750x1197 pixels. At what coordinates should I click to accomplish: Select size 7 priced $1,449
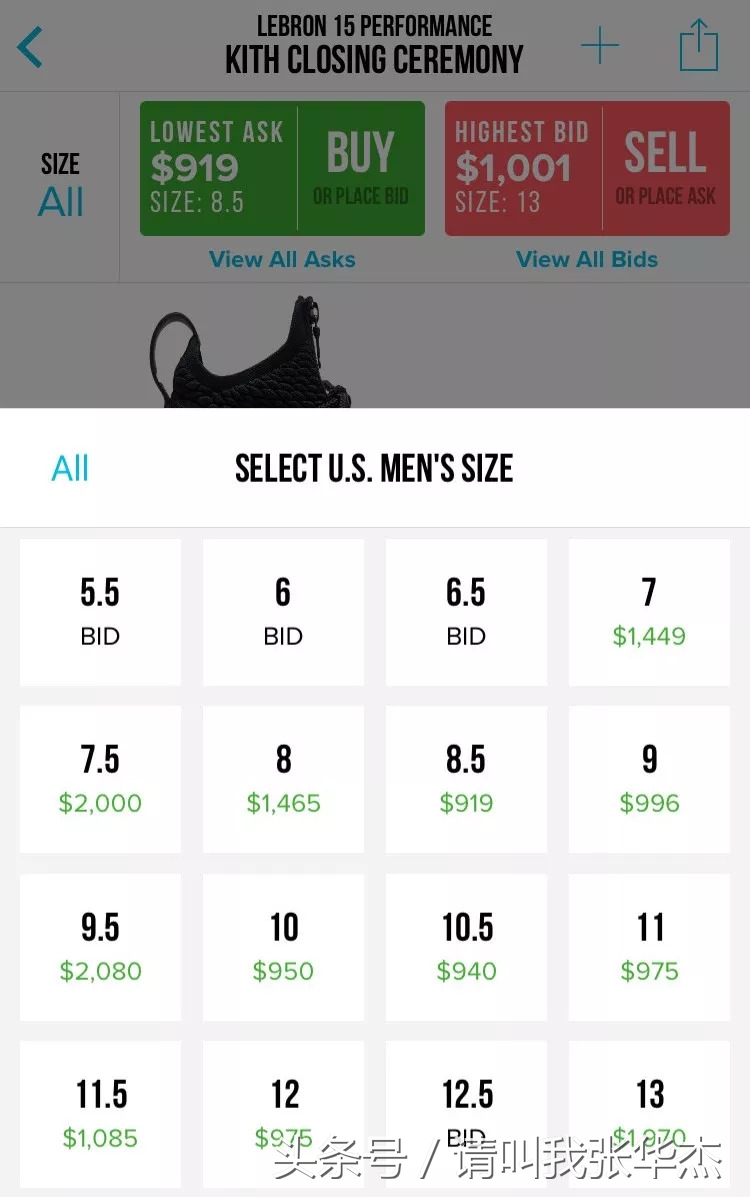[x=649, y=612]
